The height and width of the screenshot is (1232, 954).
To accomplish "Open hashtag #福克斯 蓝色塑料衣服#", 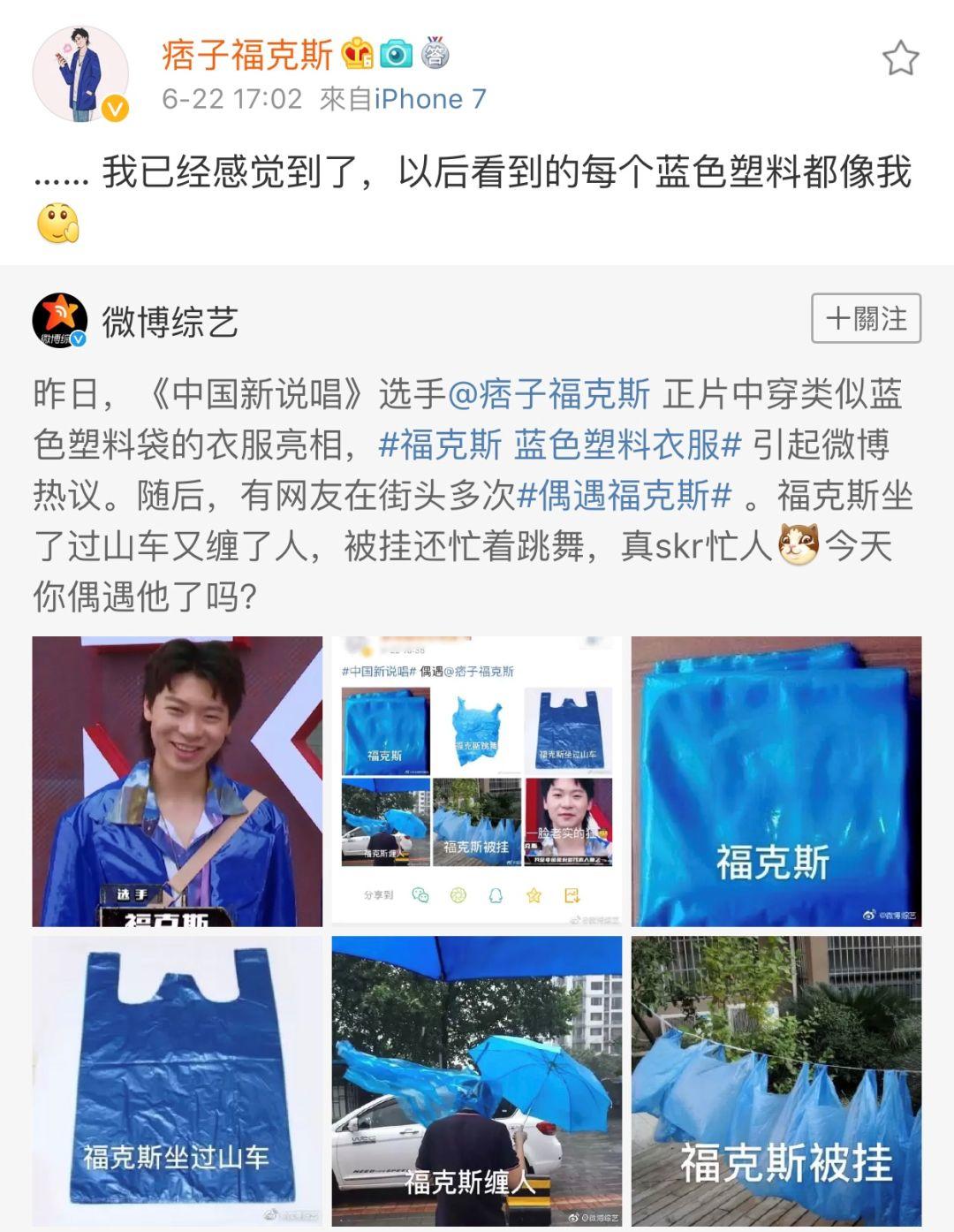I will click(559, 445).
